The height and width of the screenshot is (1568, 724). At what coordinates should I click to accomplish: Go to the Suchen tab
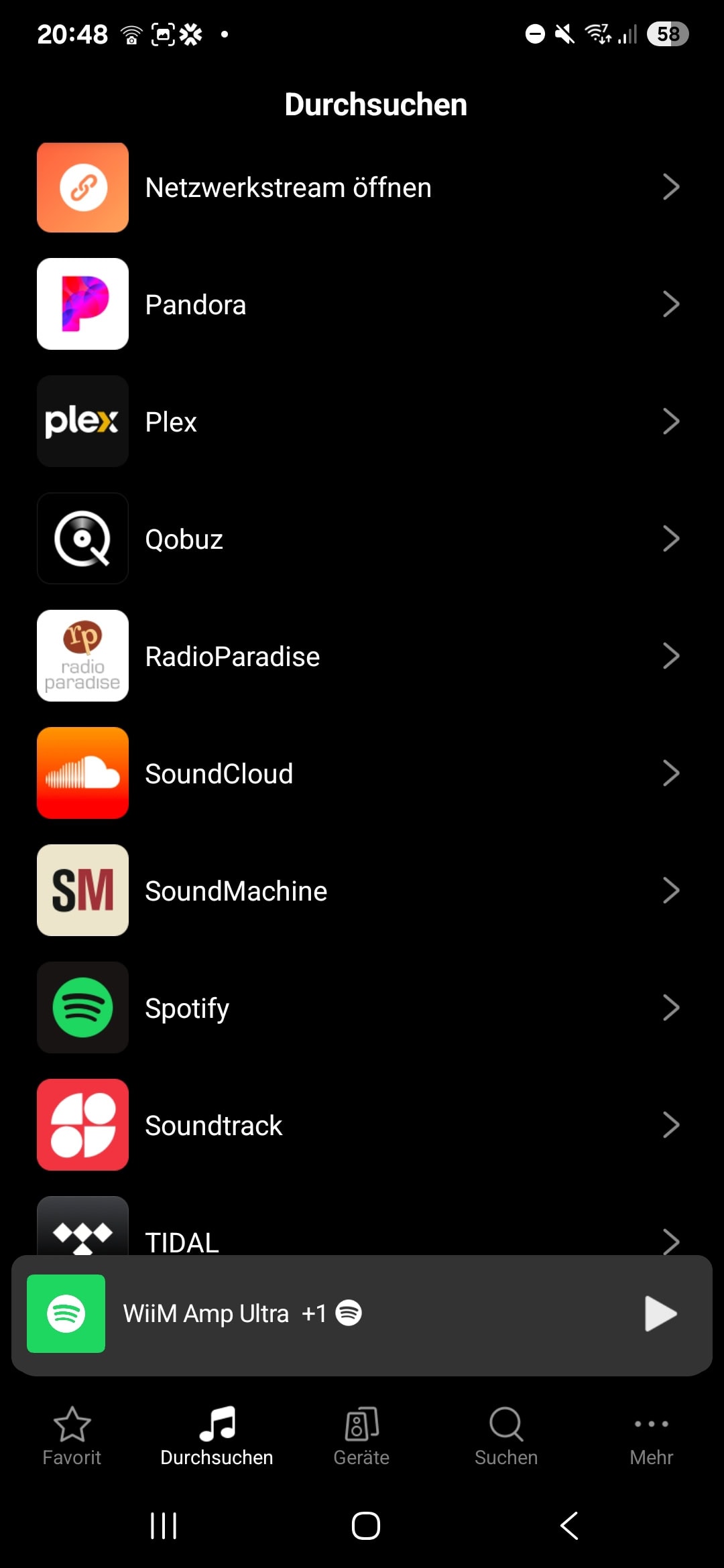[506, 1436]
